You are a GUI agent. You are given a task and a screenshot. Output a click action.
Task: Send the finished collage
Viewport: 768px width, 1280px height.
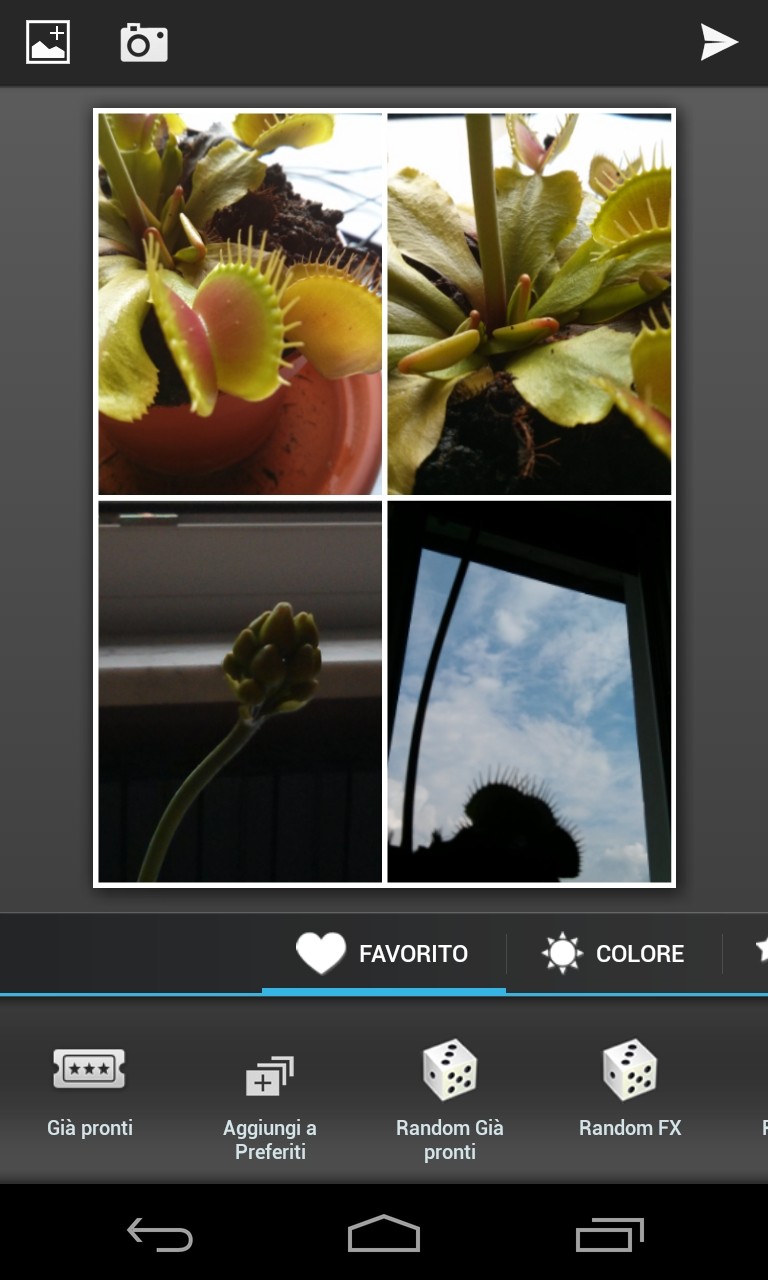(x=718, y=43)
